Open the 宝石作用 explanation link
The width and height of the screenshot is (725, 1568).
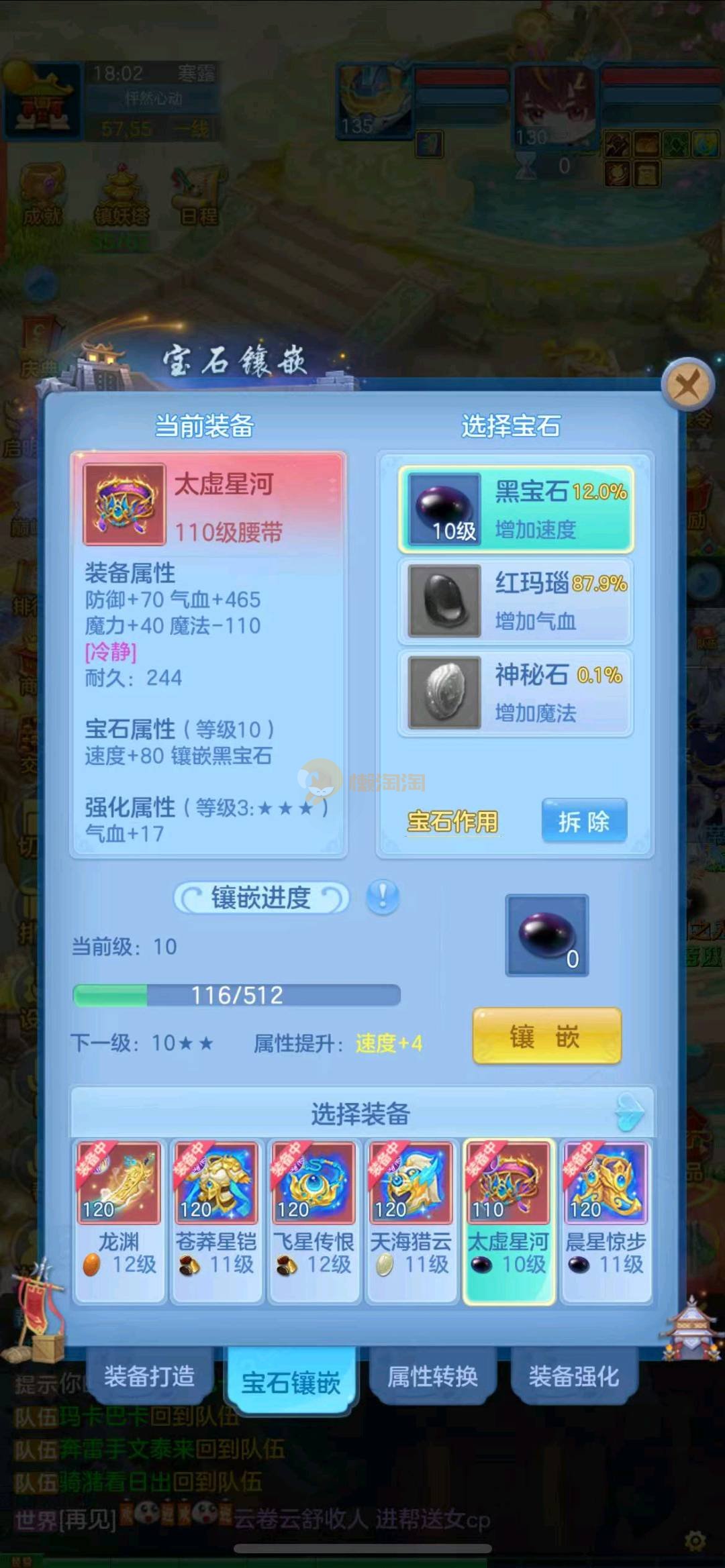(x=452, y=821)
